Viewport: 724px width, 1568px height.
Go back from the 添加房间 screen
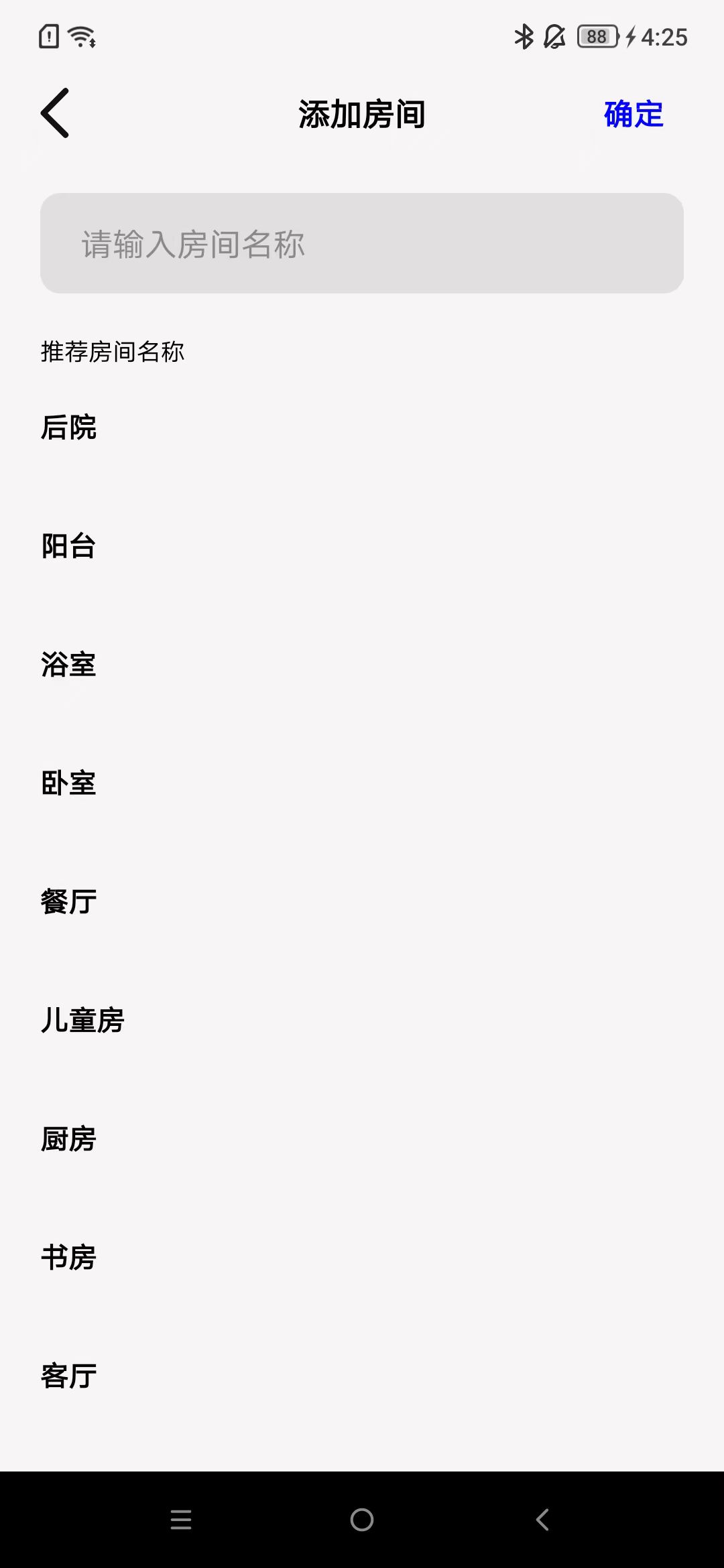tap(55, 113)
